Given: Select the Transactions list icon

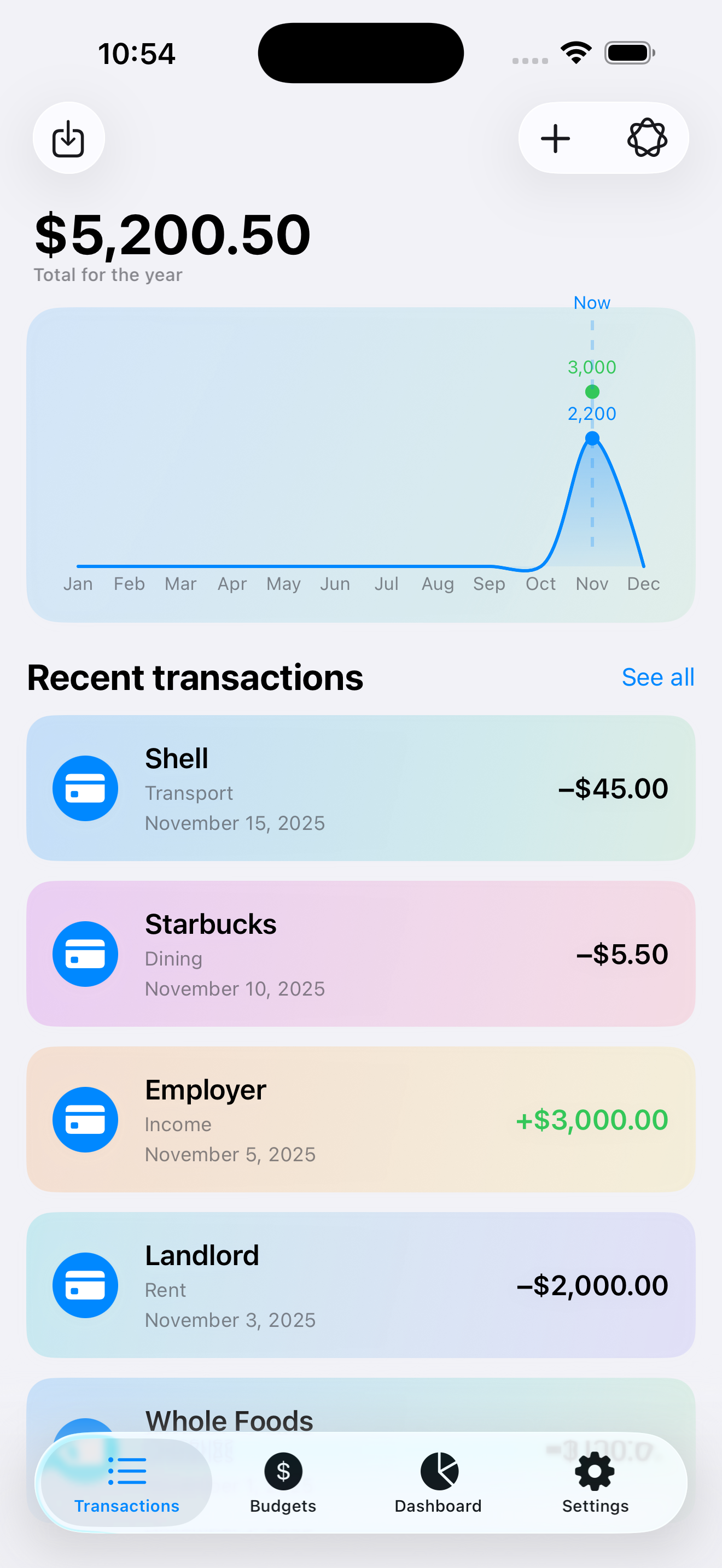Looking at the screenshot, I should (x=126, y=1470).
